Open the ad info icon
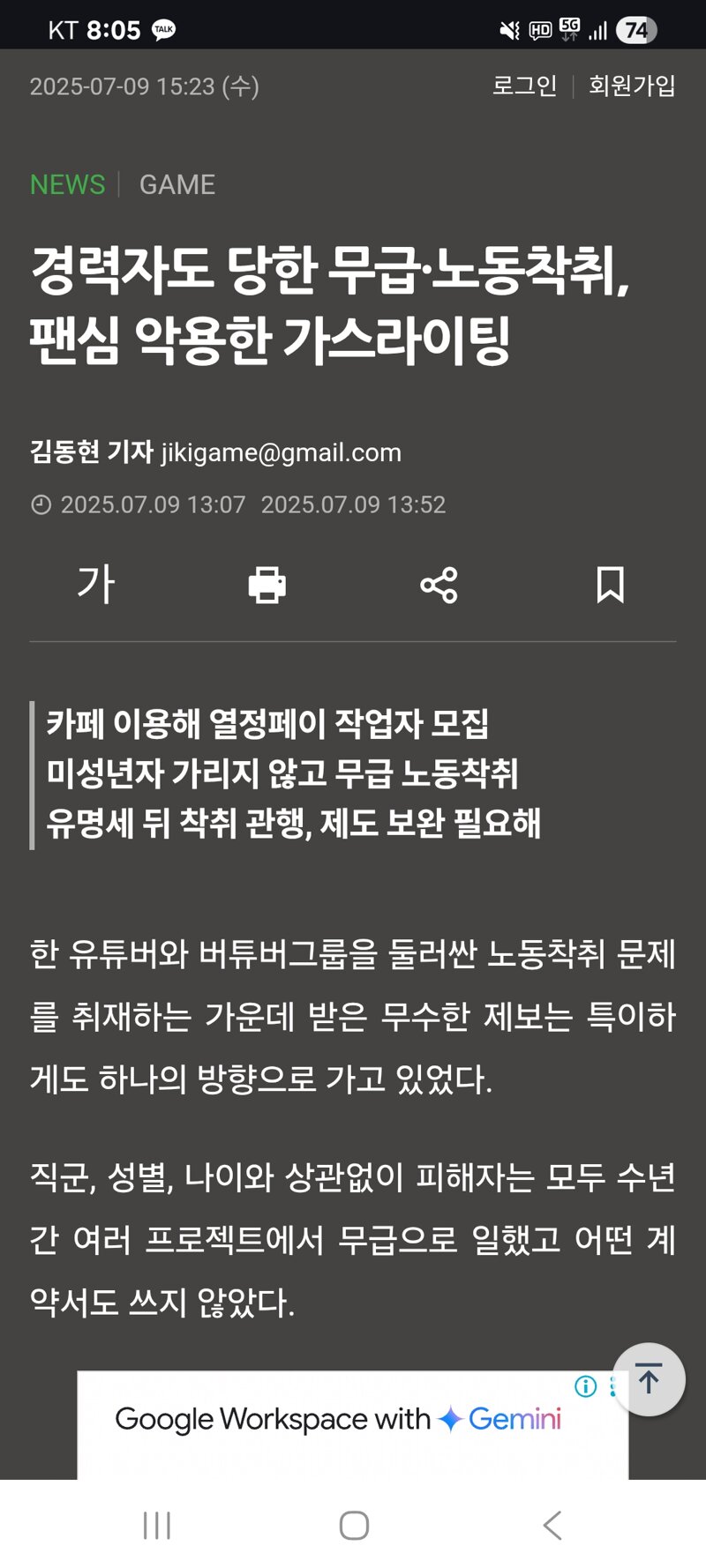Image resolution: width=706 pixels, height=1568 pixels. tap(586, 1386)
